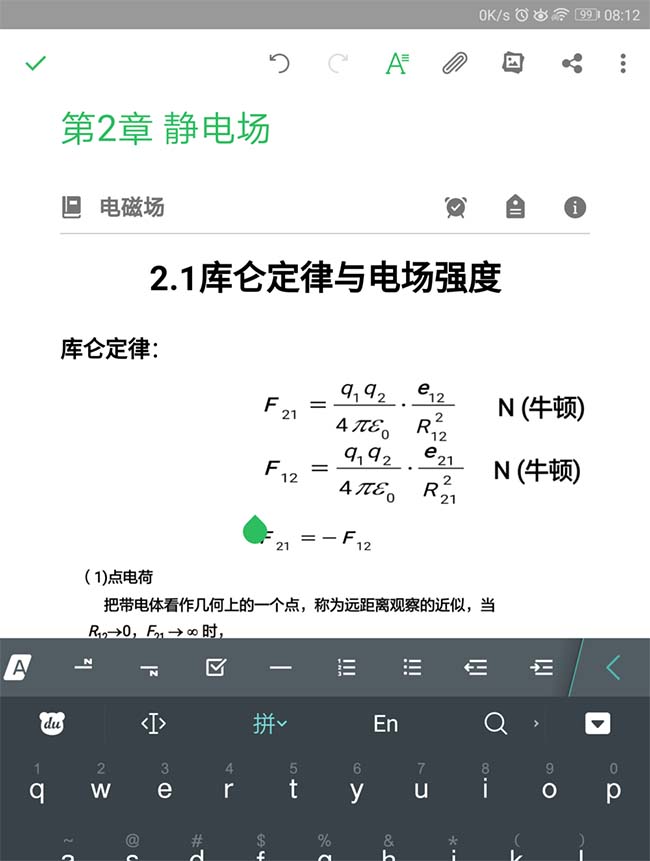This screenshot has width=650, height=861.
Task: Add a tag to this note
Action: tap(515, 207)
